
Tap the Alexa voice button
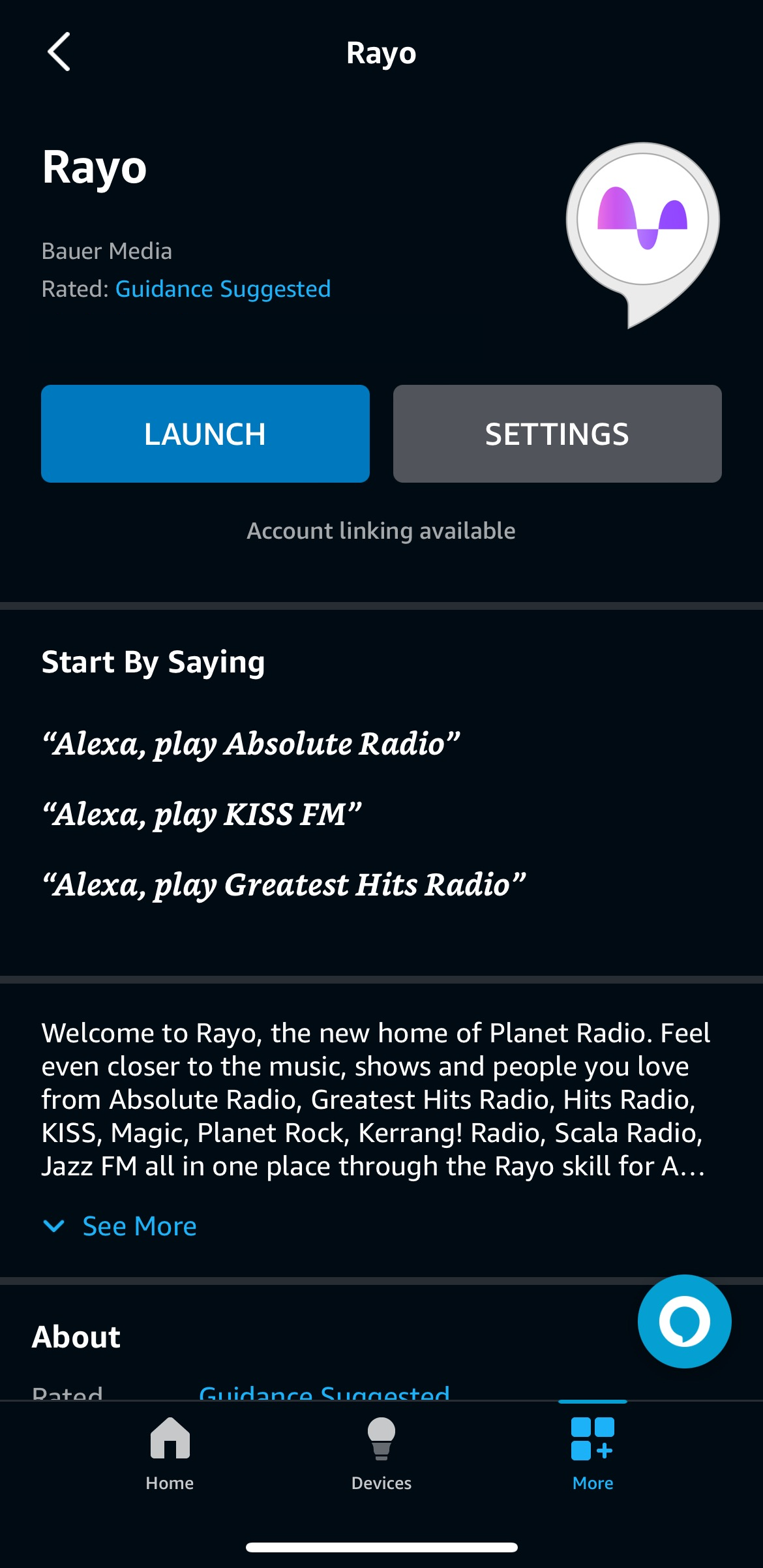coord(684,1321)
